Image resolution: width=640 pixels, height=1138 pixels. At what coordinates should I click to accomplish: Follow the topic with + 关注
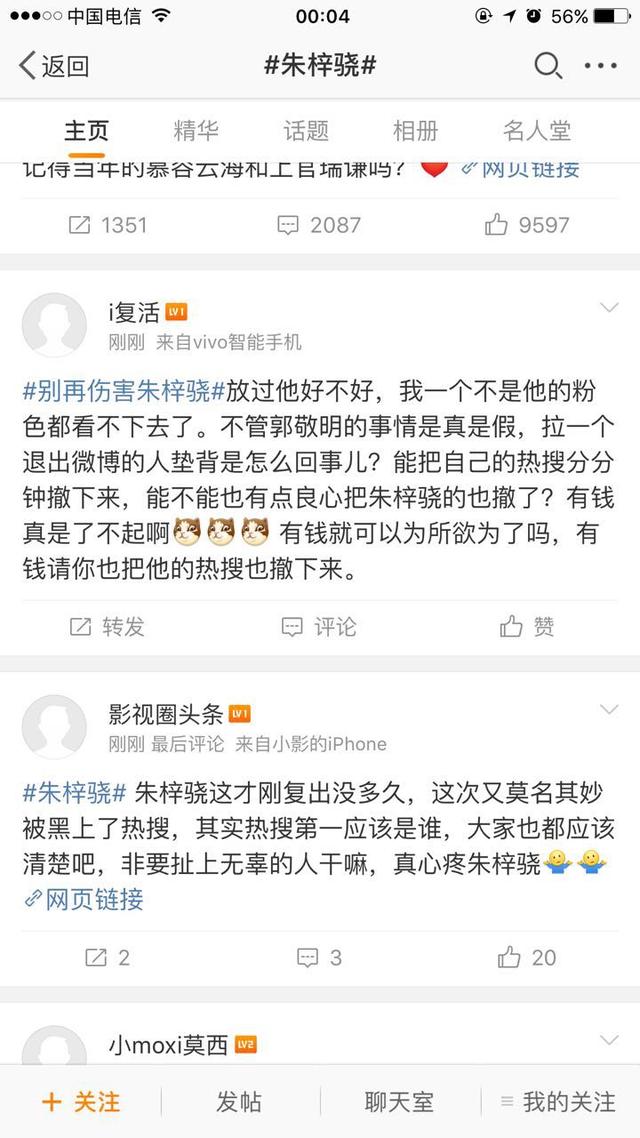[81, 1102]
